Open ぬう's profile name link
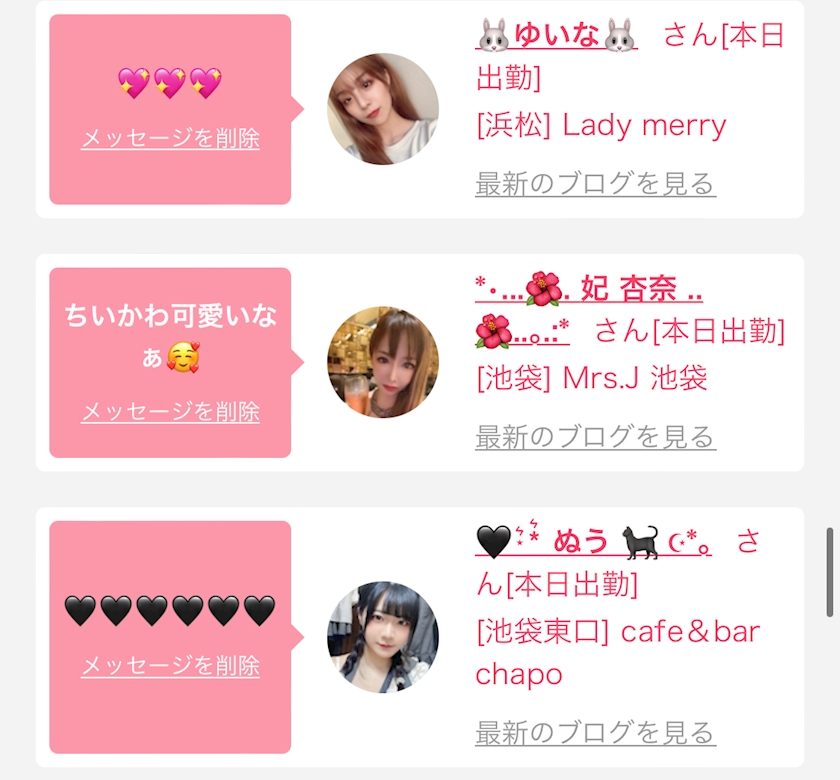The height and width of the screenshot is (780, 840). click(594, 543)
